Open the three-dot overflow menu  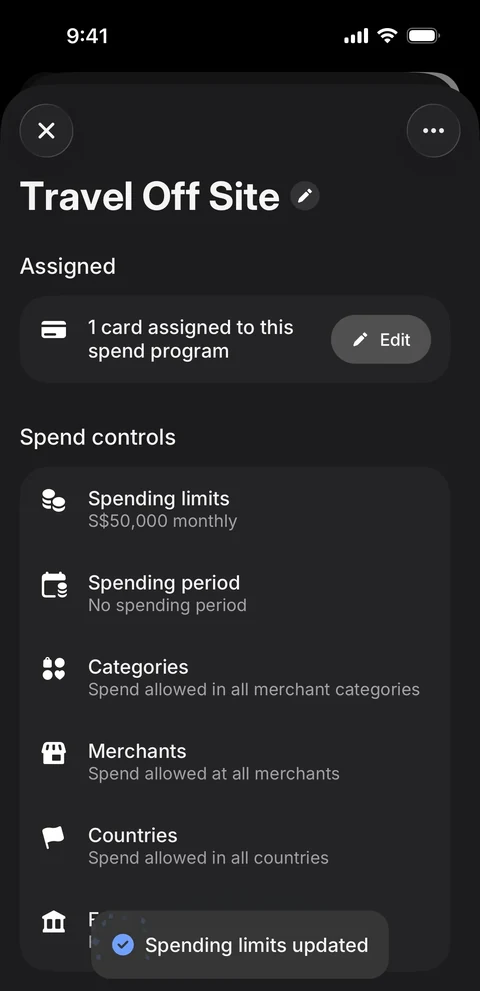(x=433, y=131)
